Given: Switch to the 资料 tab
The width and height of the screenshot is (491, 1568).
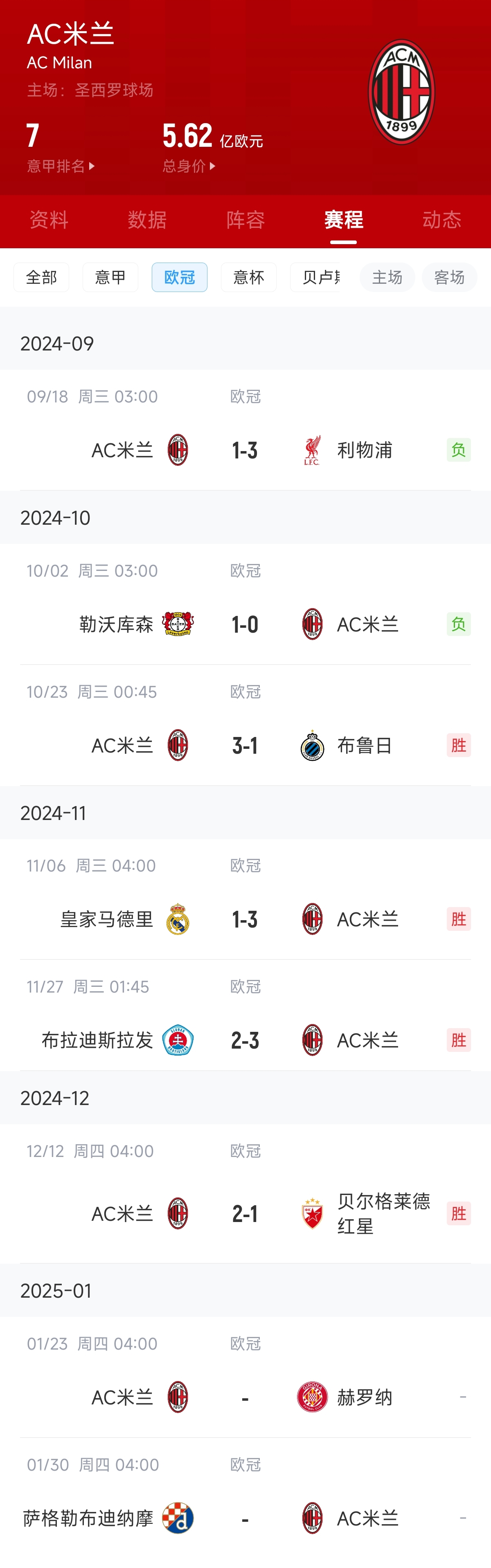Looking at the screenshot, I should [49, 220].
